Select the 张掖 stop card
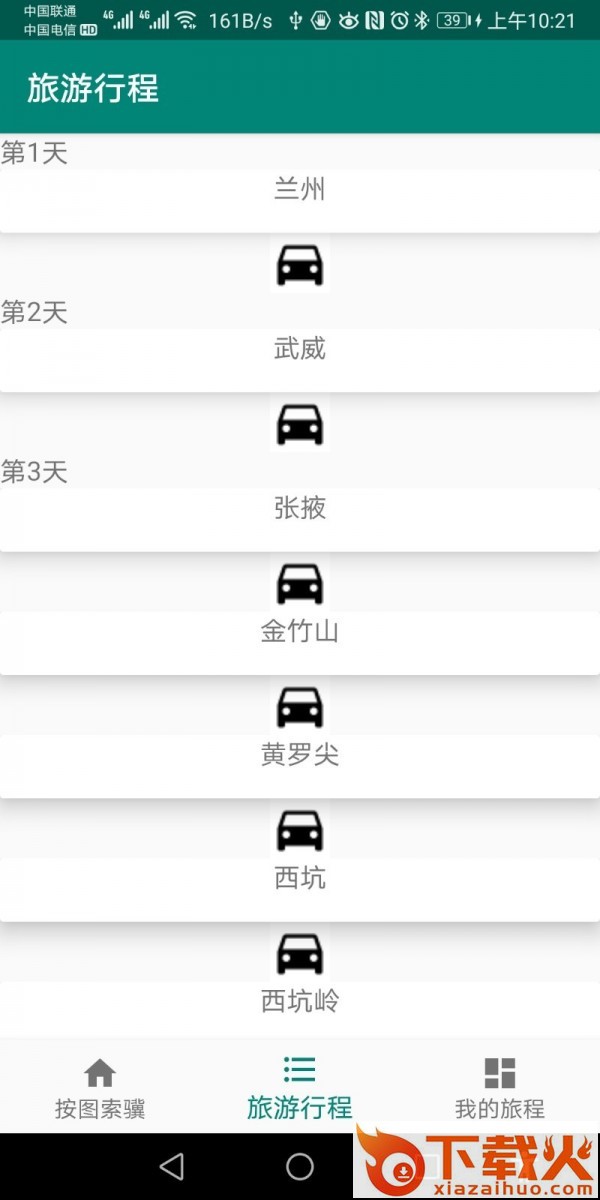 (300, 519)
